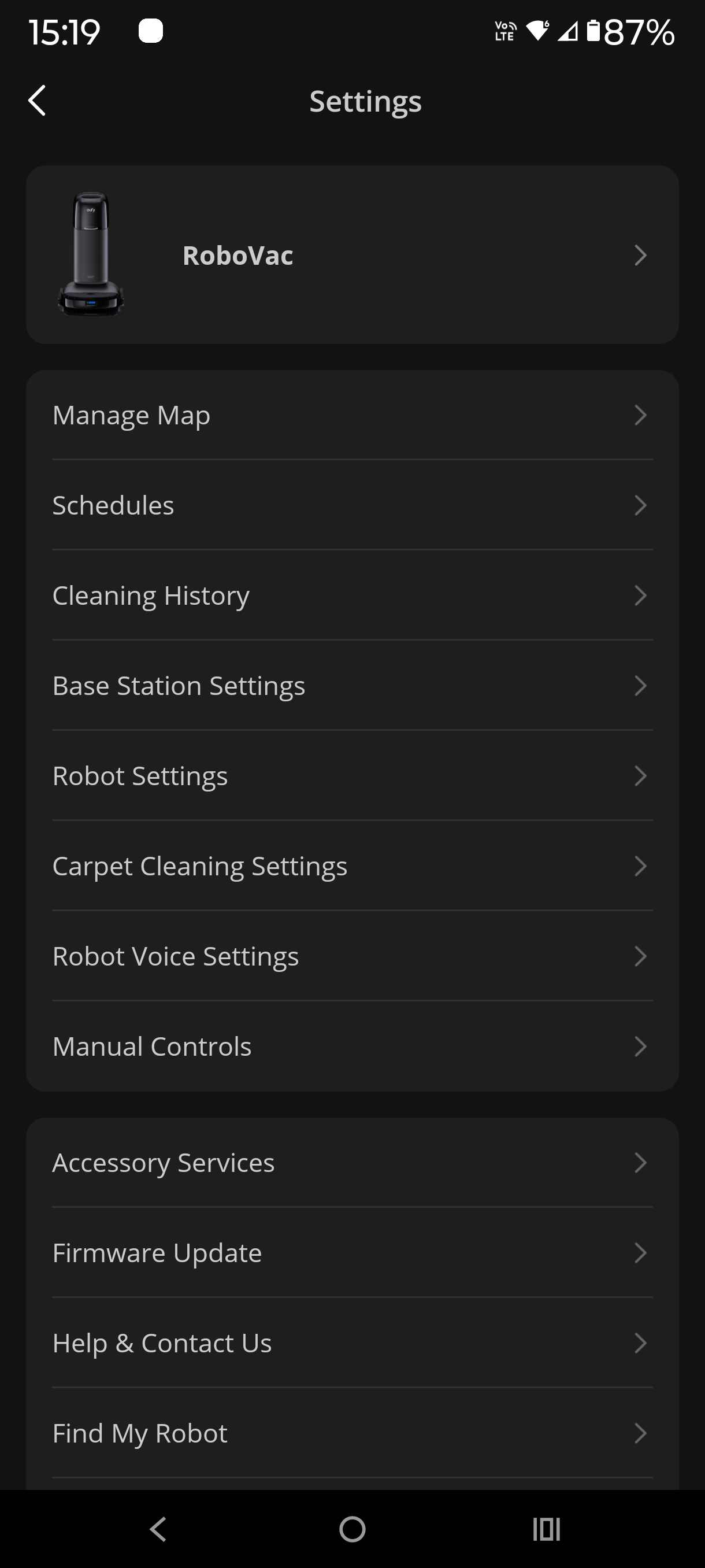Image resolution: width=705 pixels, height=1568 pixels.
Task: Launch Manual Controls
Action: (x=352, y=1046)
